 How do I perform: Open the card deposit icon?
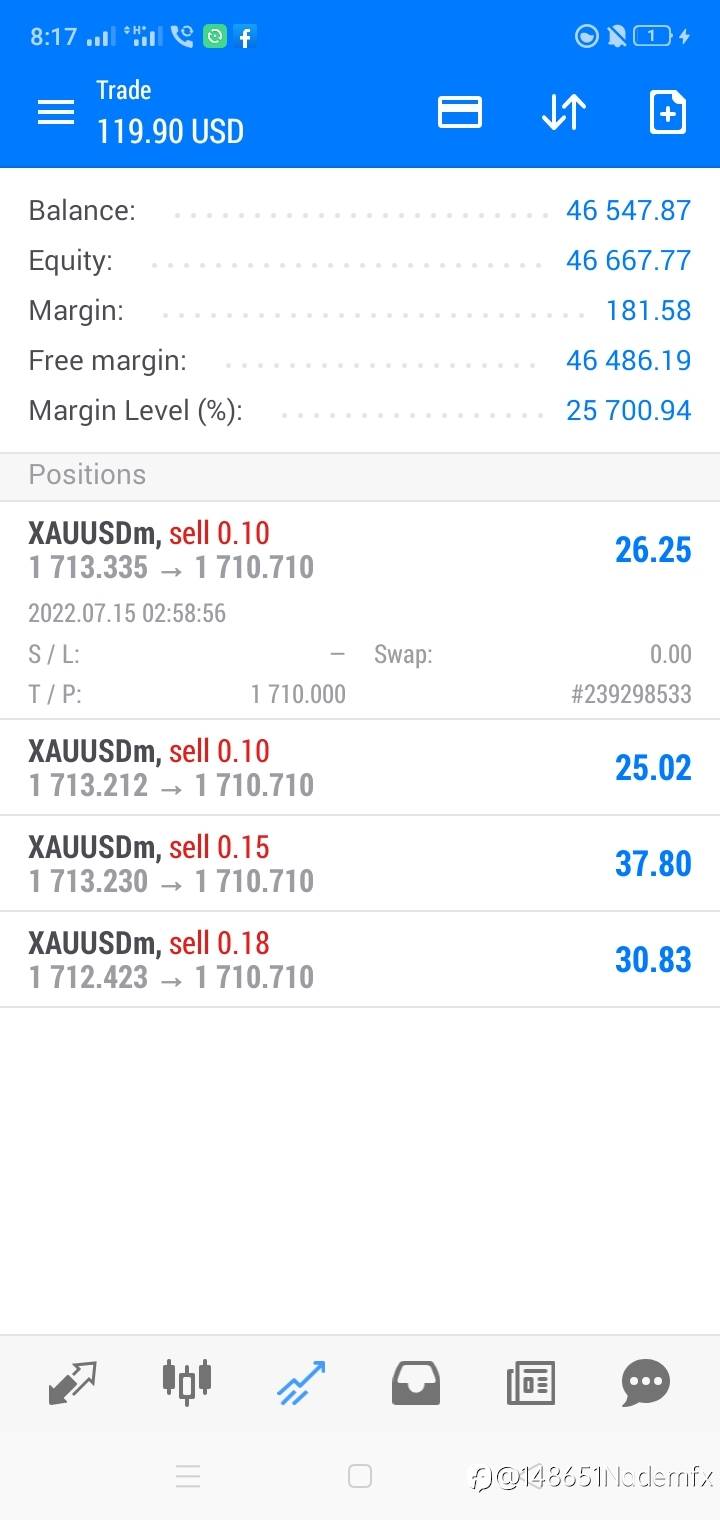[x=460, y=112]
